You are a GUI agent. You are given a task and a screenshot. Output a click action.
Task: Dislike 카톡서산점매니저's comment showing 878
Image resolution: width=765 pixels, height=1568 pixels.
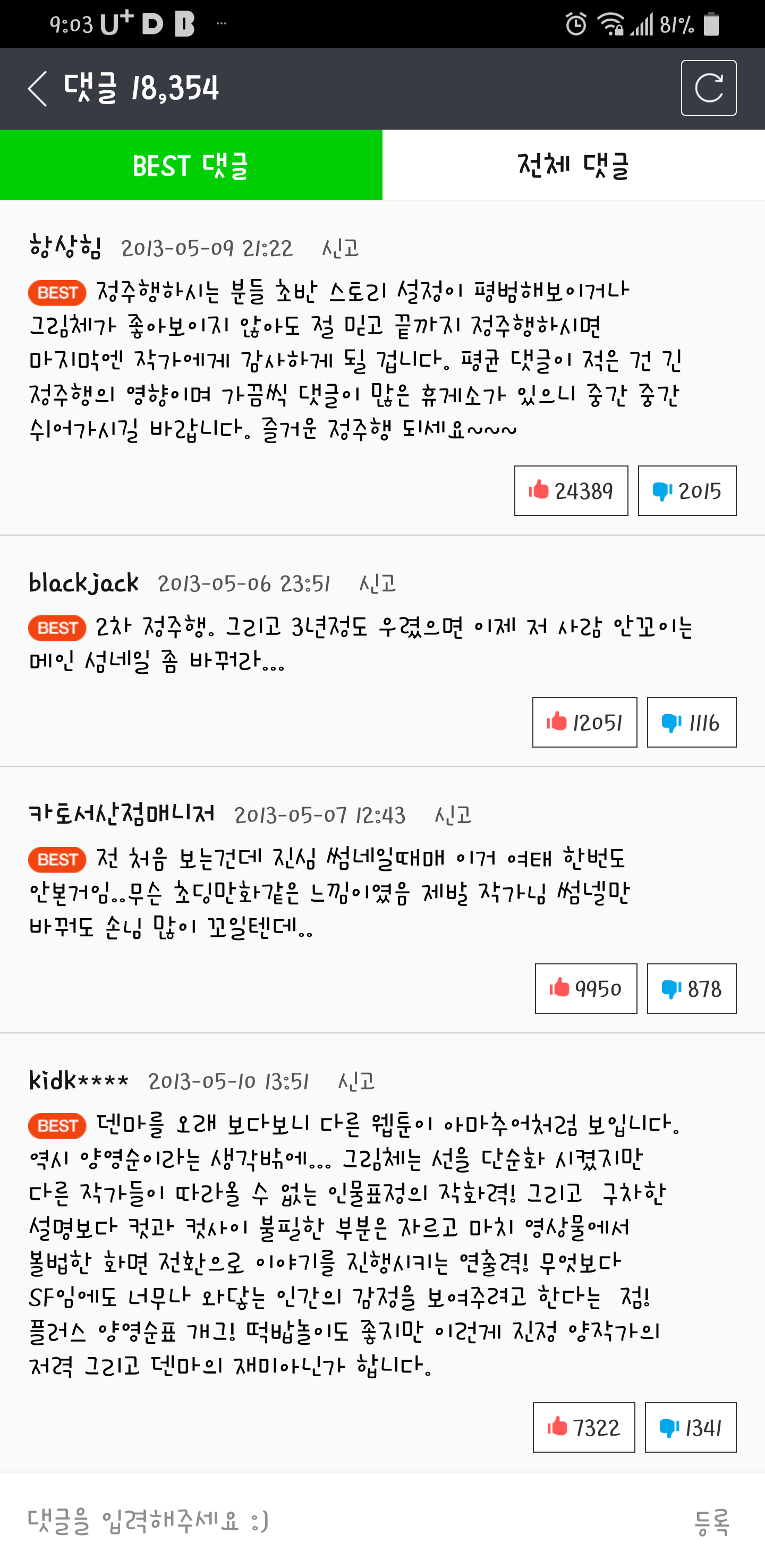(x=691, y=988)
